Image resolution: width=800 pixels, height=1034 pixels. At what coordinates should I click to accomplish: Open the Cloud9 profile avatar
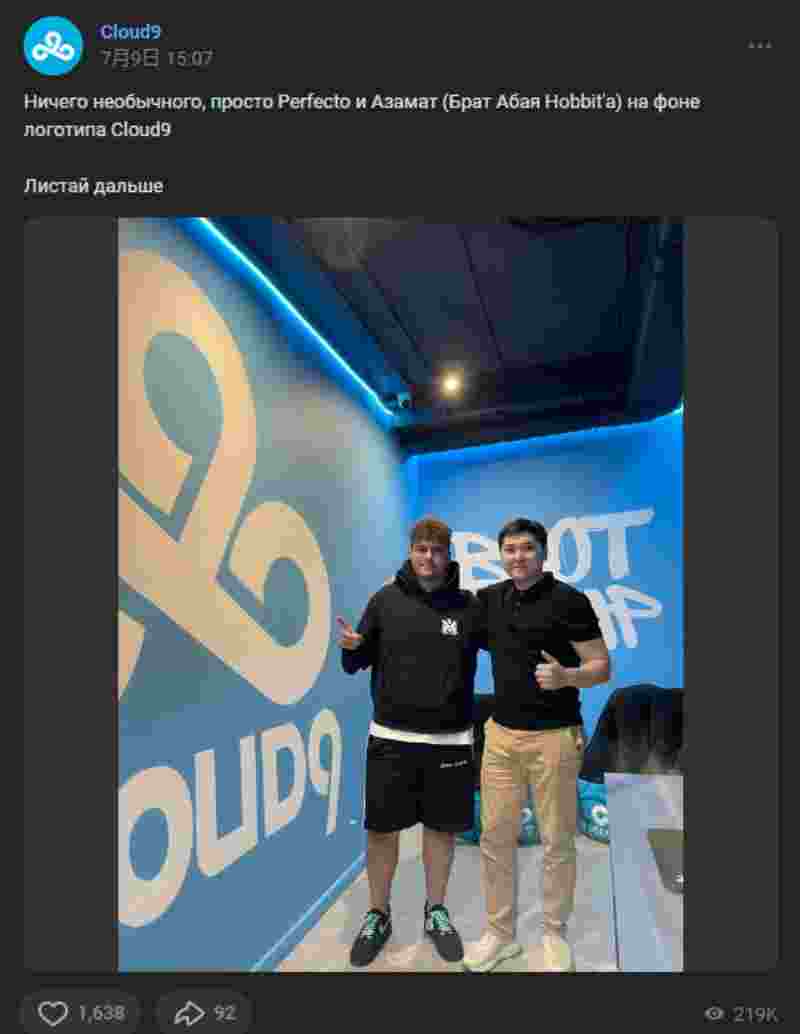53,46
